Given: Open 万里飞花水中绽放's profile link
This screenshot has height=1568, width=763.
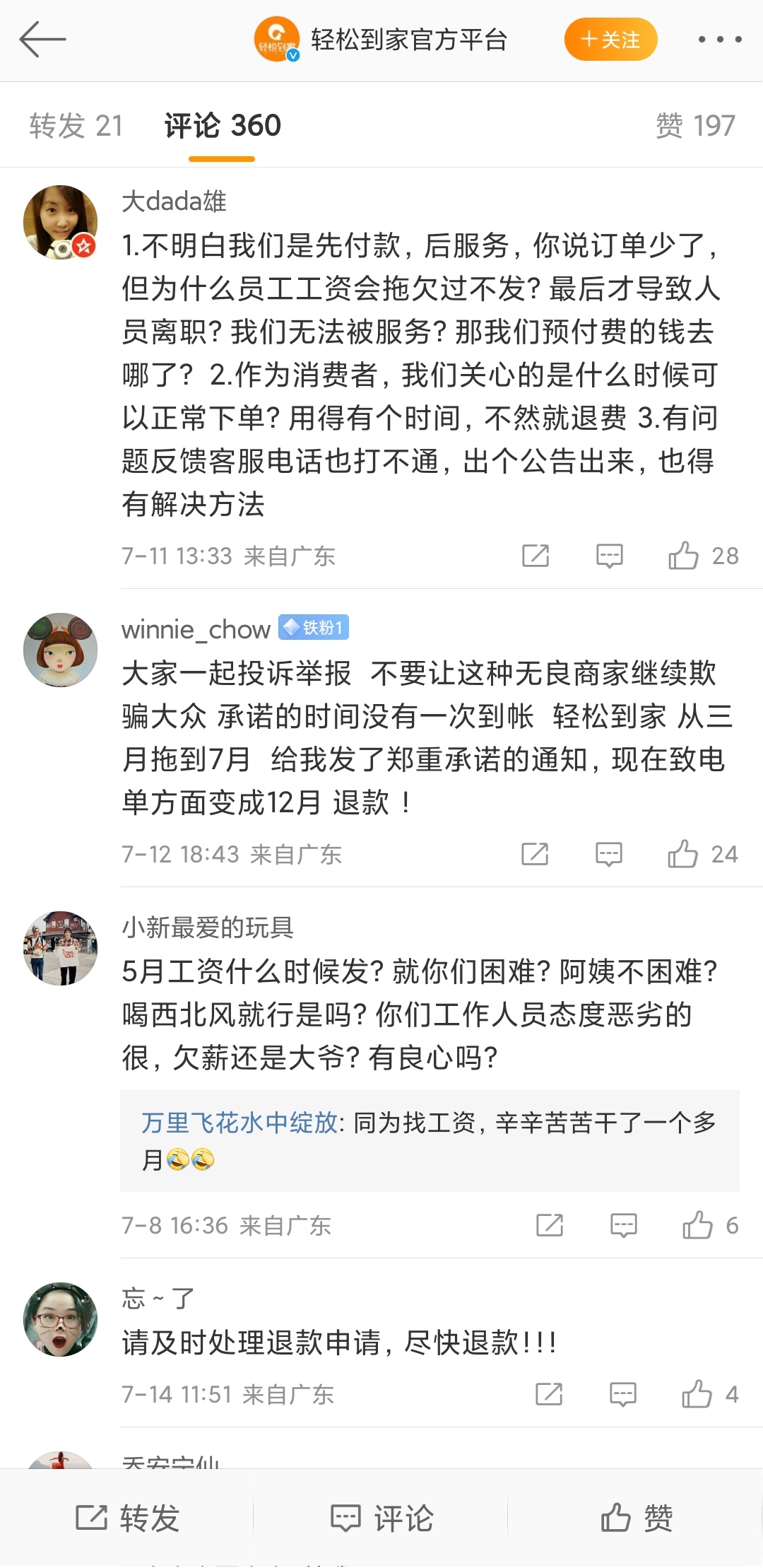Looking at the screenshot, I should (x=239, y=1123).
